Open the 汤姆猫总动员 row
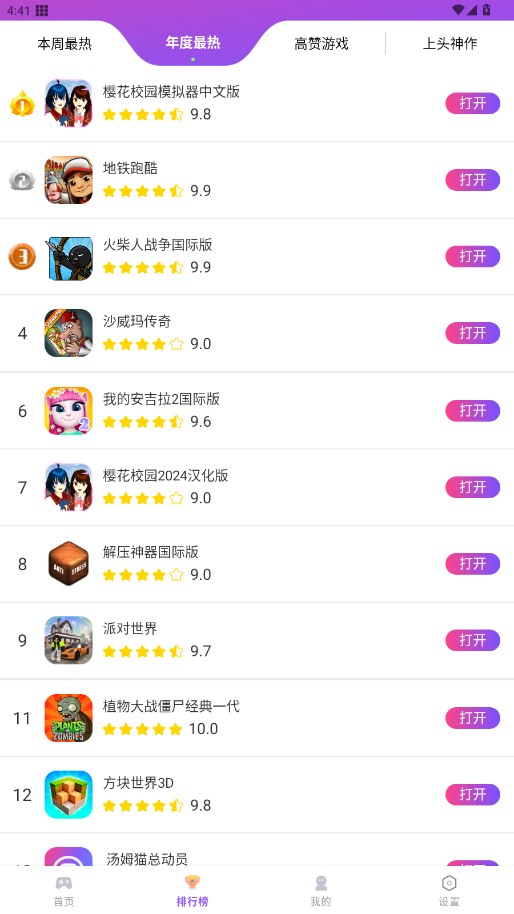Image resolution: width=514 pixels, height=914 pixels. click(257, 850)
